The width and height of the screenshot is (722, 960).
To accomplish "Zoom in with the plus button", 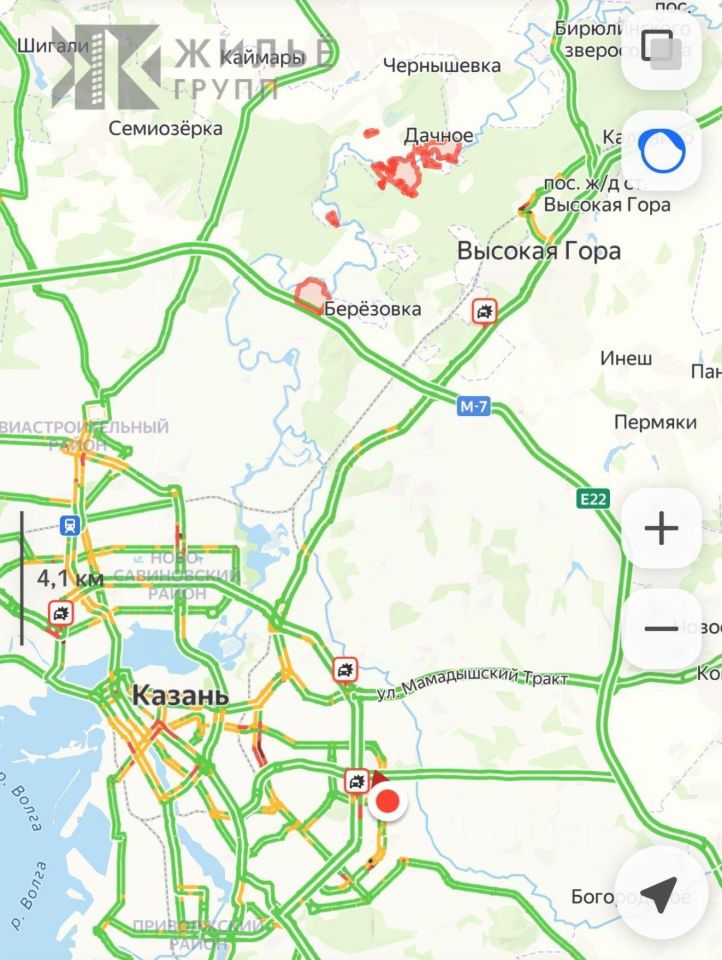I will [661, 529].
